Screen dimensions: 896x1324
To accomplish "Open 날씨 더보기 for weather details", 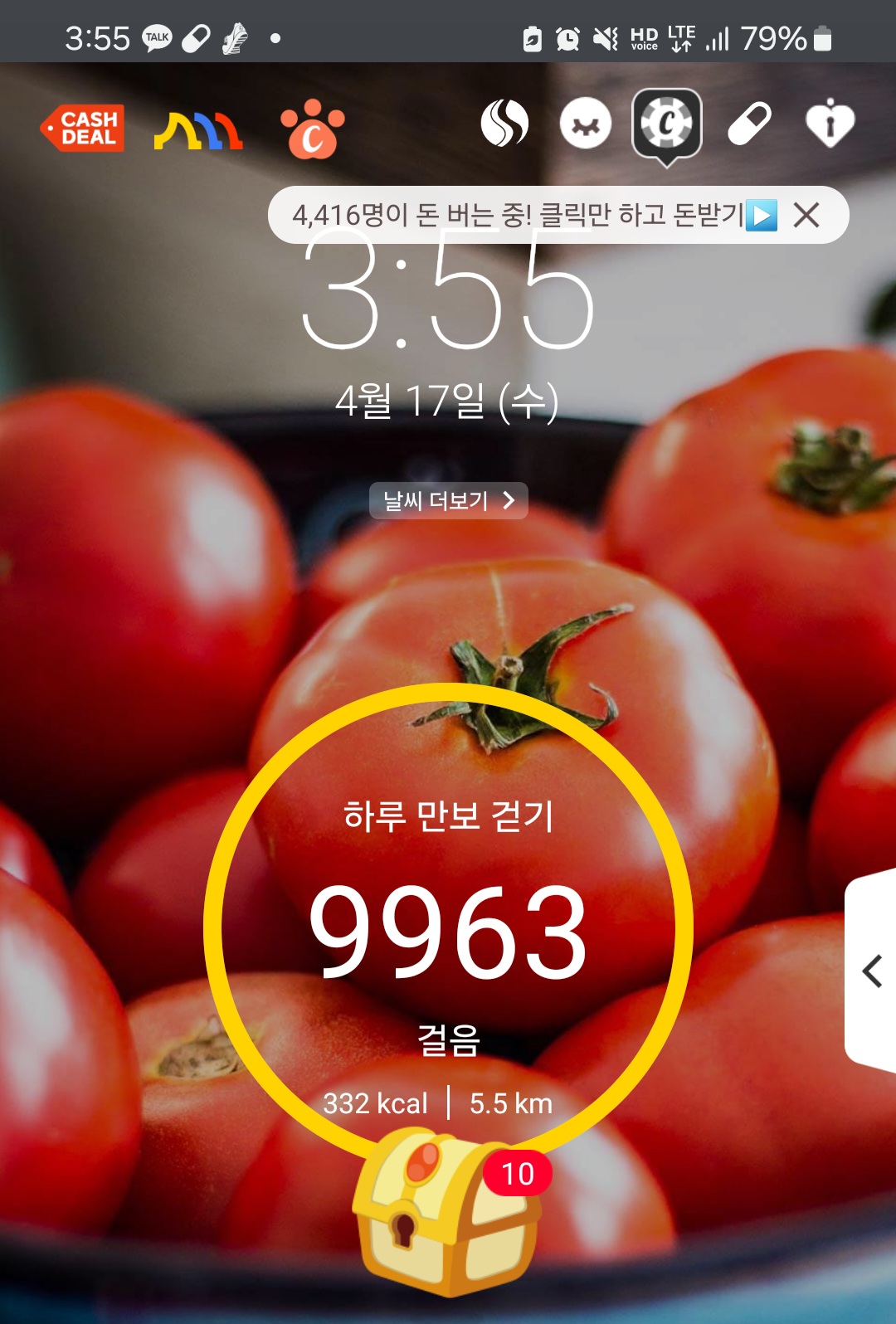I will click(448, 500).
